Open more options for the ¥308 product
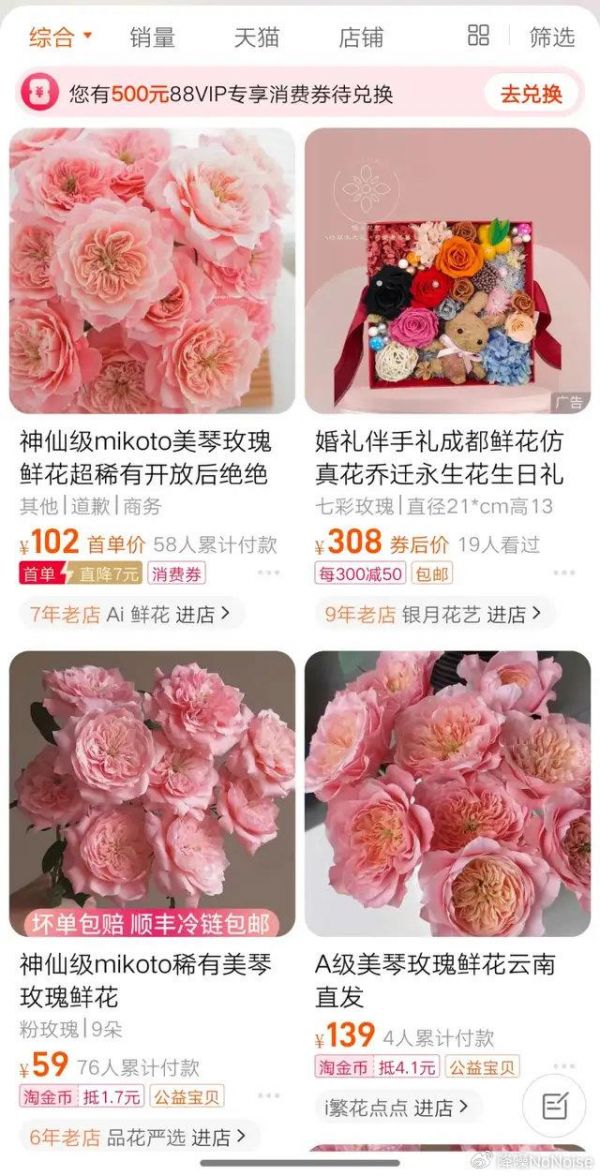 pos(564,574)
